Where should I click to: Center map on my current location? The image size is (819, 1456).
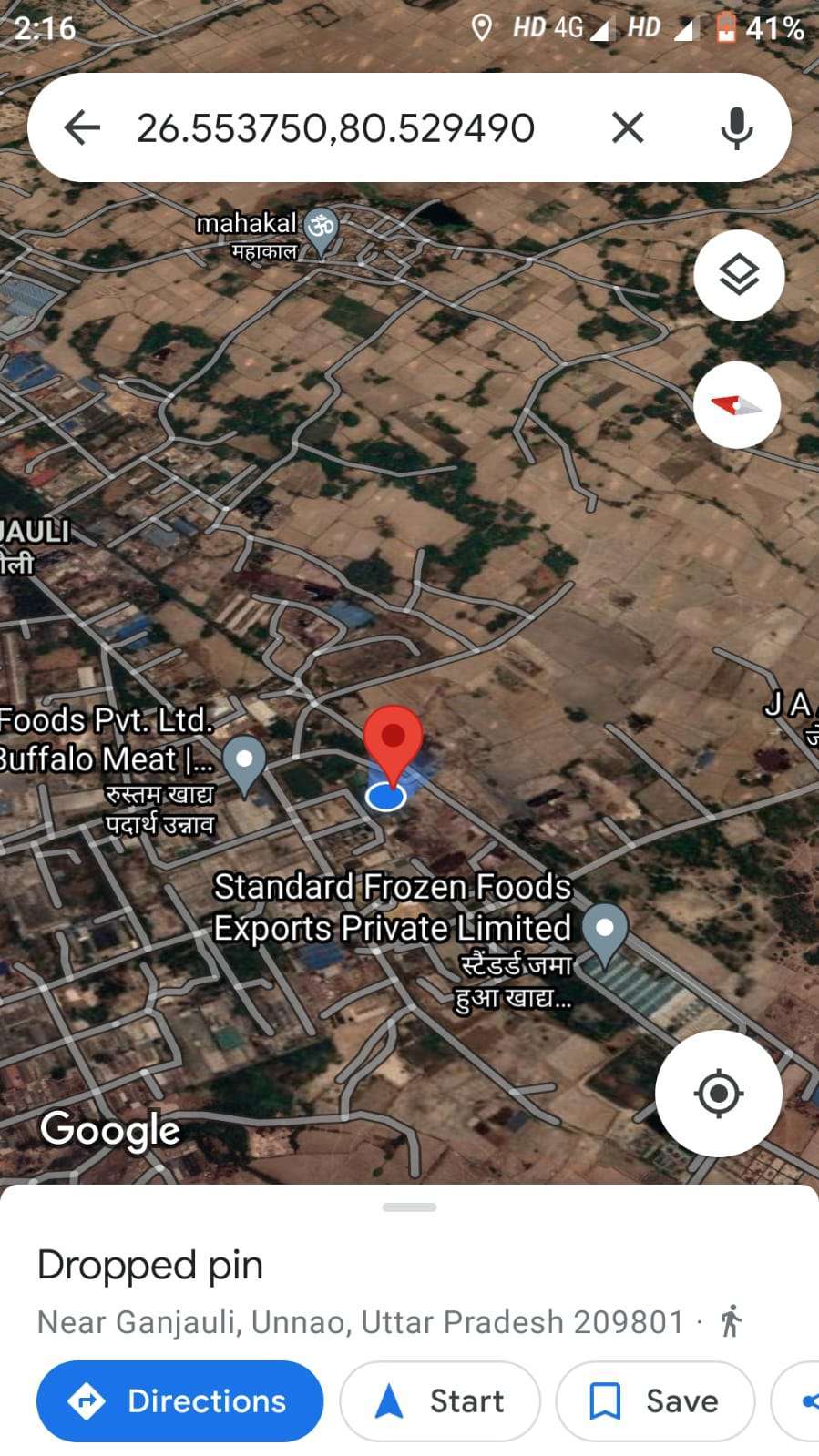pyautogui.click(x=718, y=1093)
